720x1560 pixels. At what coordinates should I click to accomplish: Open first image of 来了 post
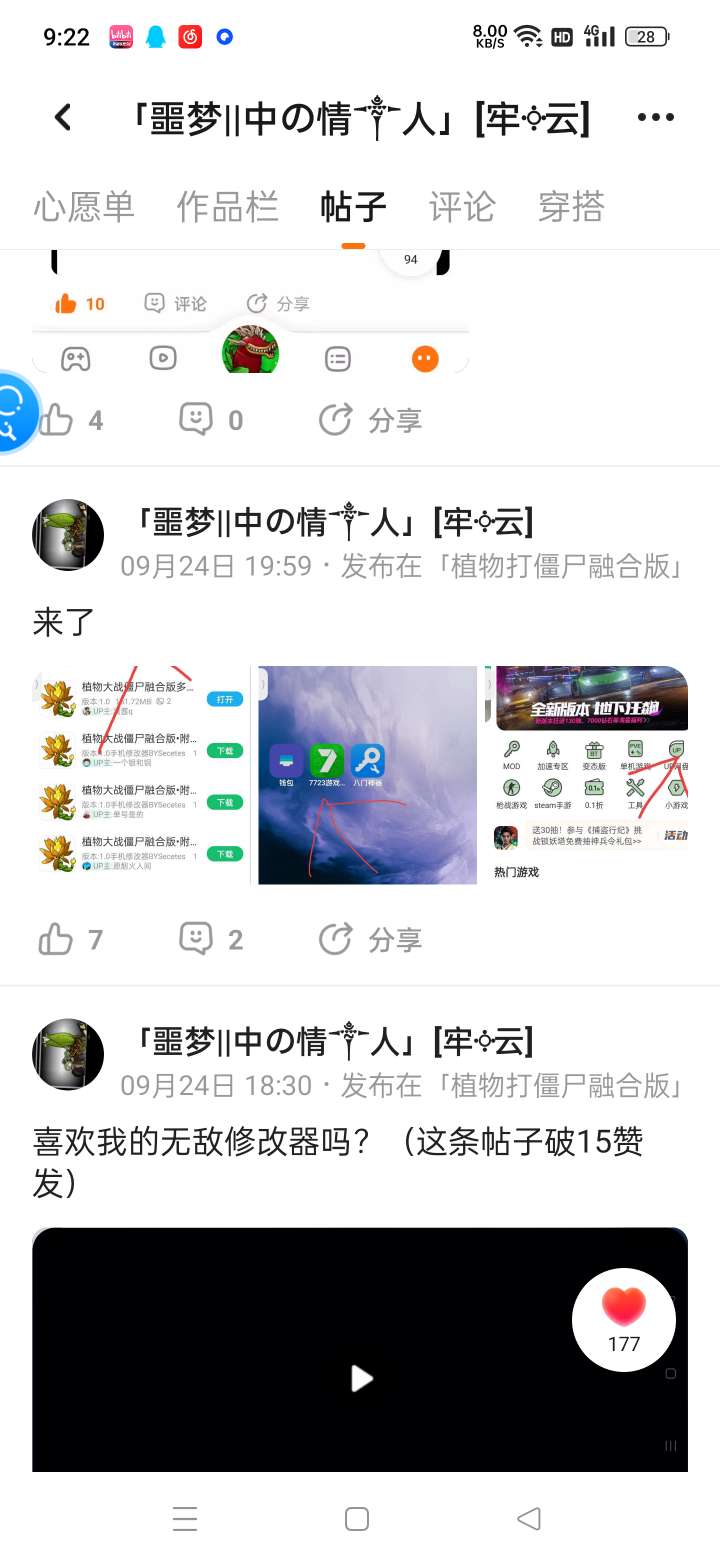tap(141, 775)
